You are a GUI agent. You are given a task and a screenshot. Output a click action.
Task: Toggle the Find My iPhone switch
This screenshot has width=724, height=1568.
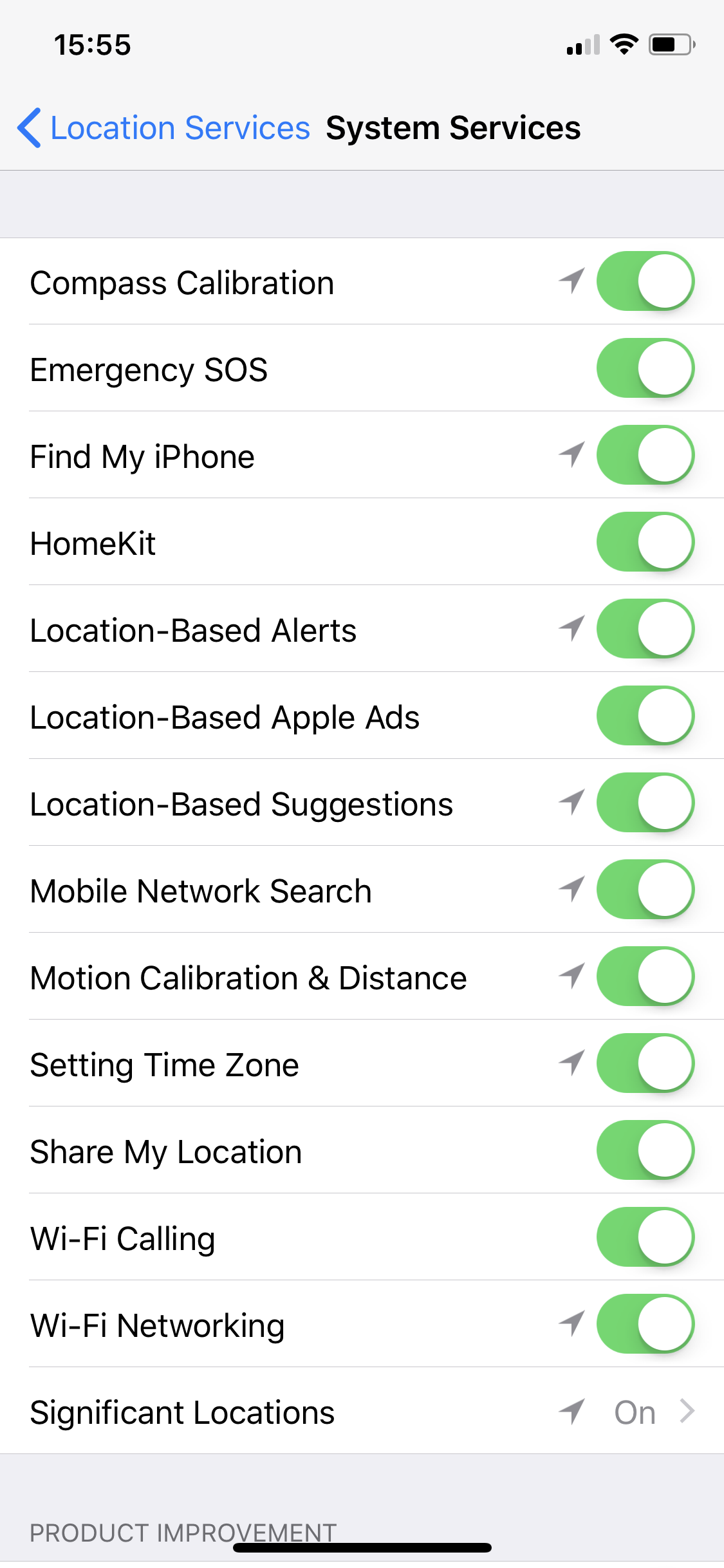[x=645, y=455]
